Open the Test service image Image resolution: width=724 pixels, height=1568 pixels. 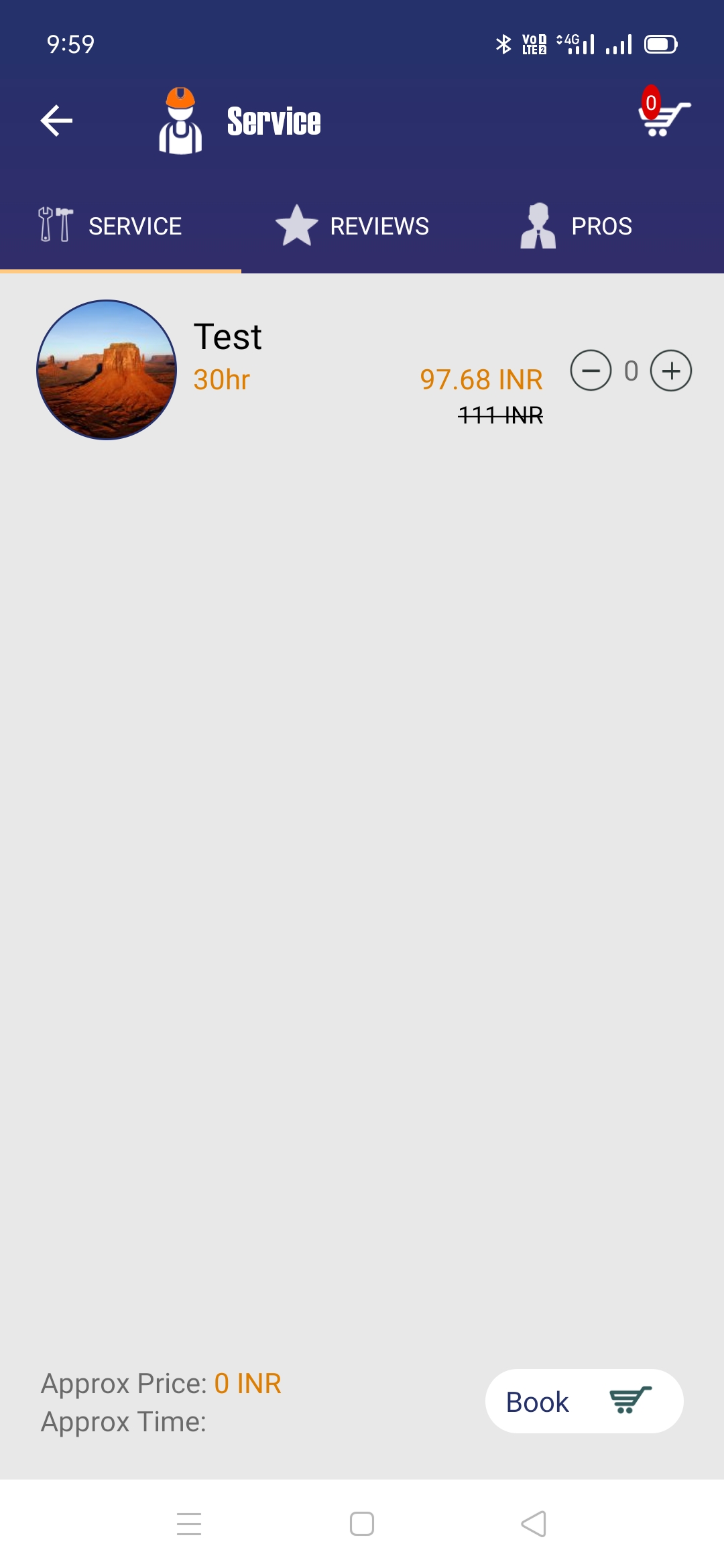(107, 370)
